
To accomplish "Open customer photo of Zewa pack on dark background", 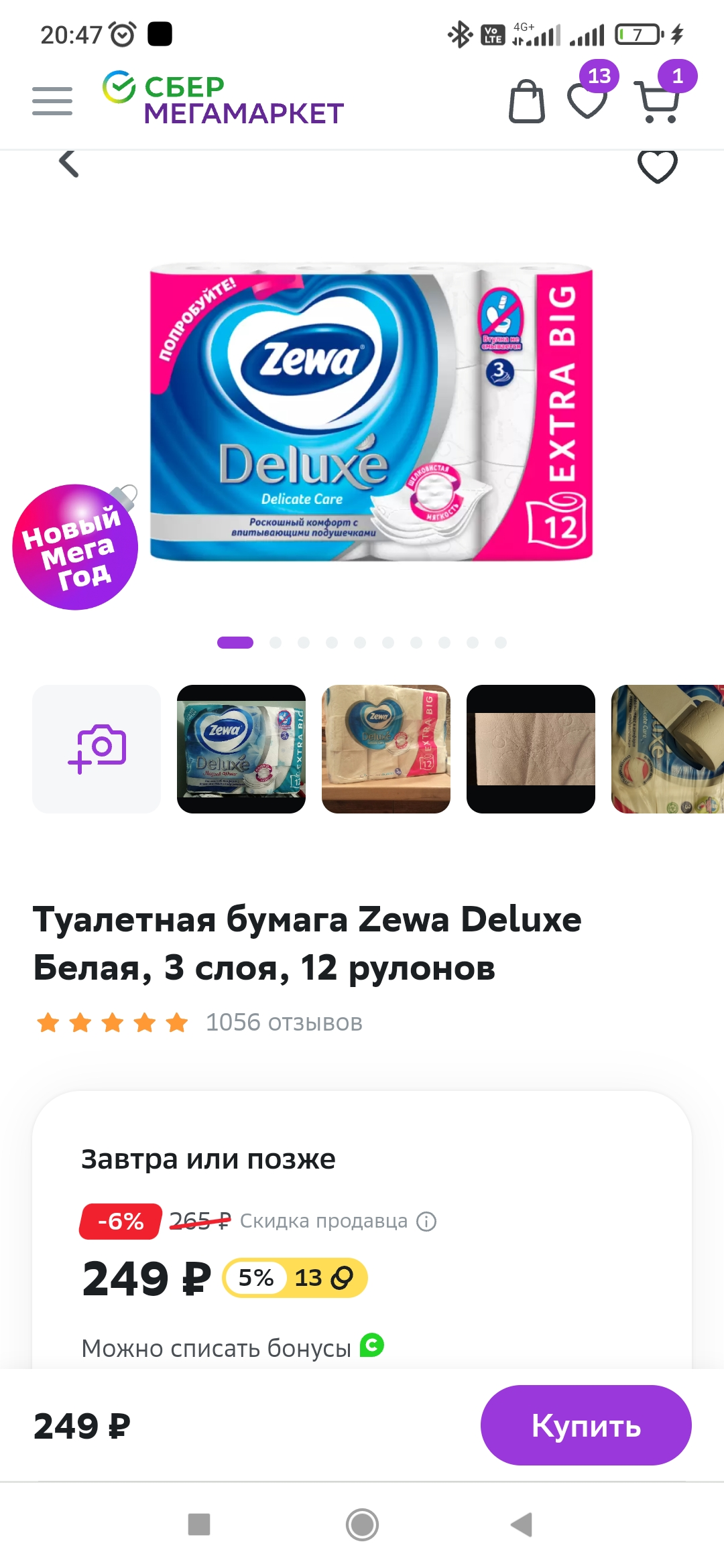I will (241, 749).
